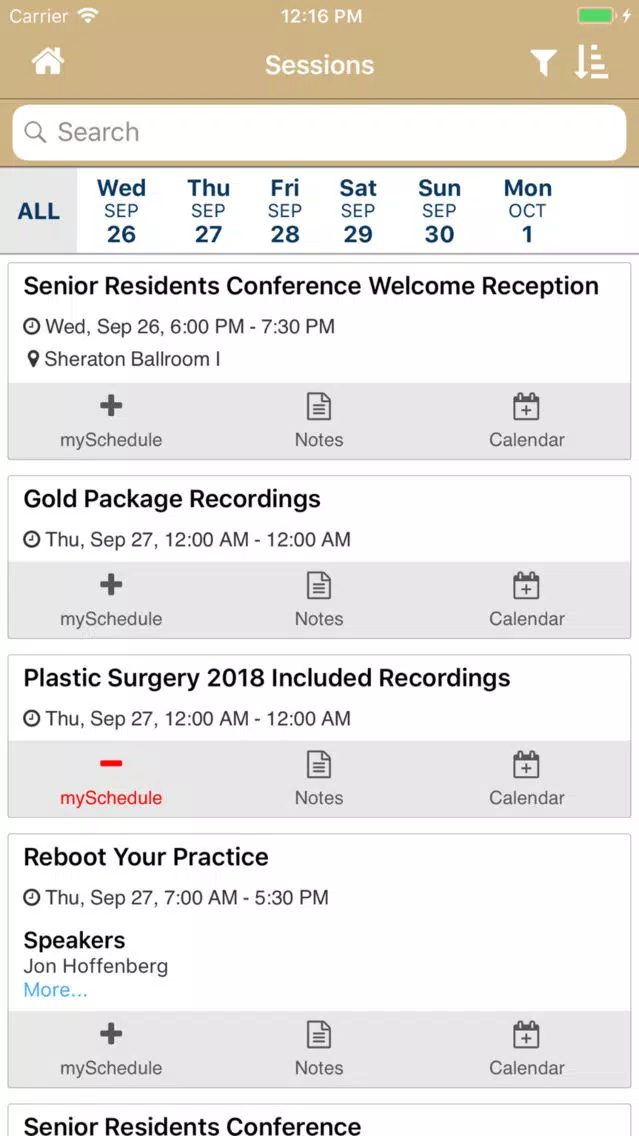This screenshot has width=639, height=1136.
Task: Expand More speakers under Reboot Your Practice
Action: click(x=55, y=990)
